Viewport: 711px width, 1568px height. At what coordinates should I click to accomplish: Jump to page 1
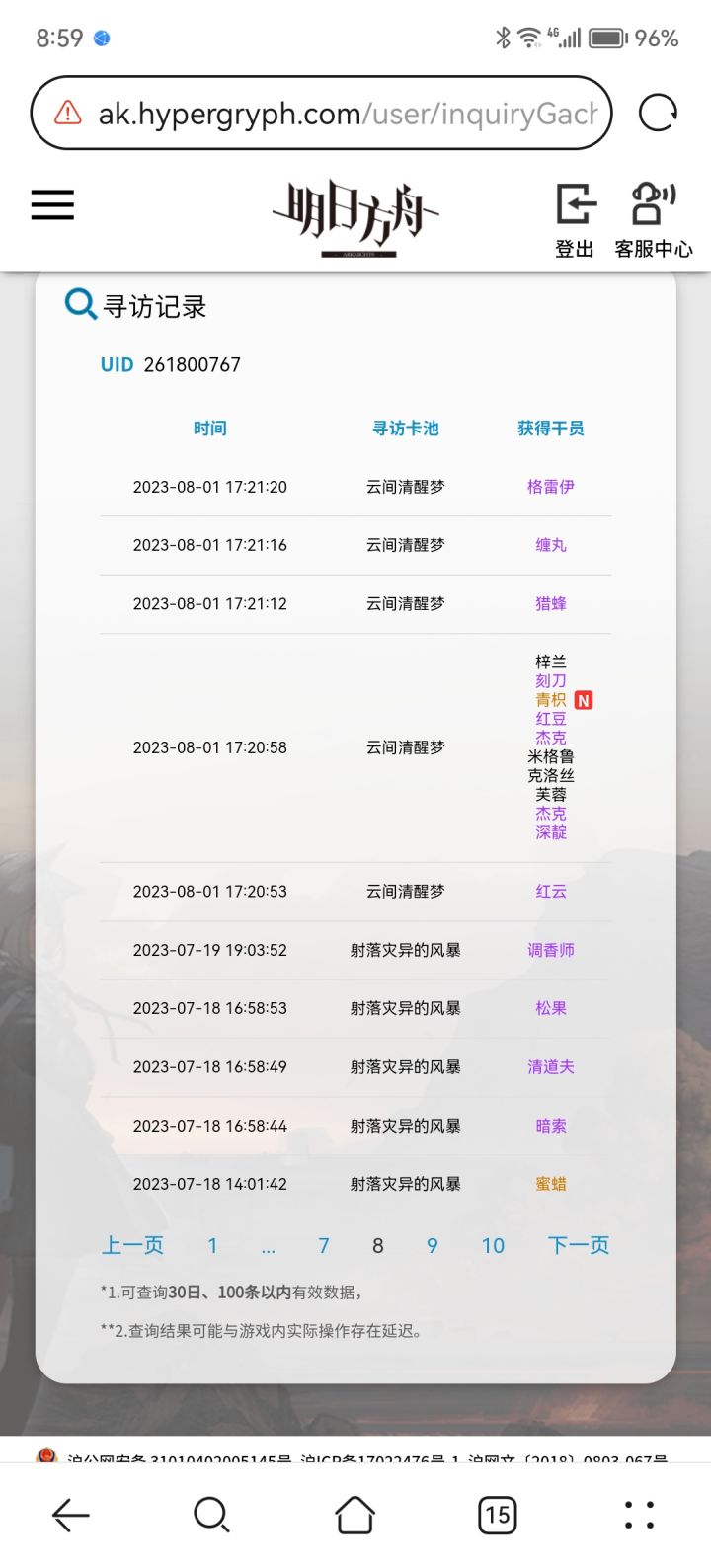pos(212,1246)
